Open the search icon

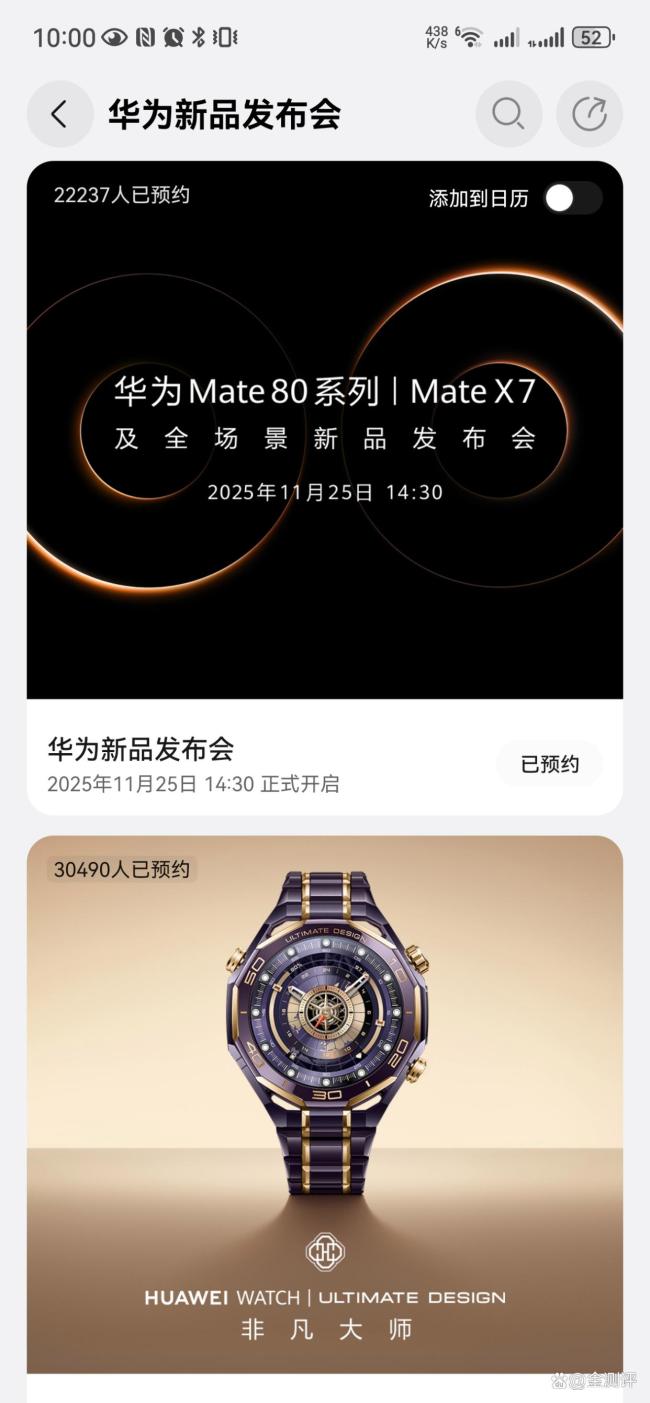click(508, 114)
